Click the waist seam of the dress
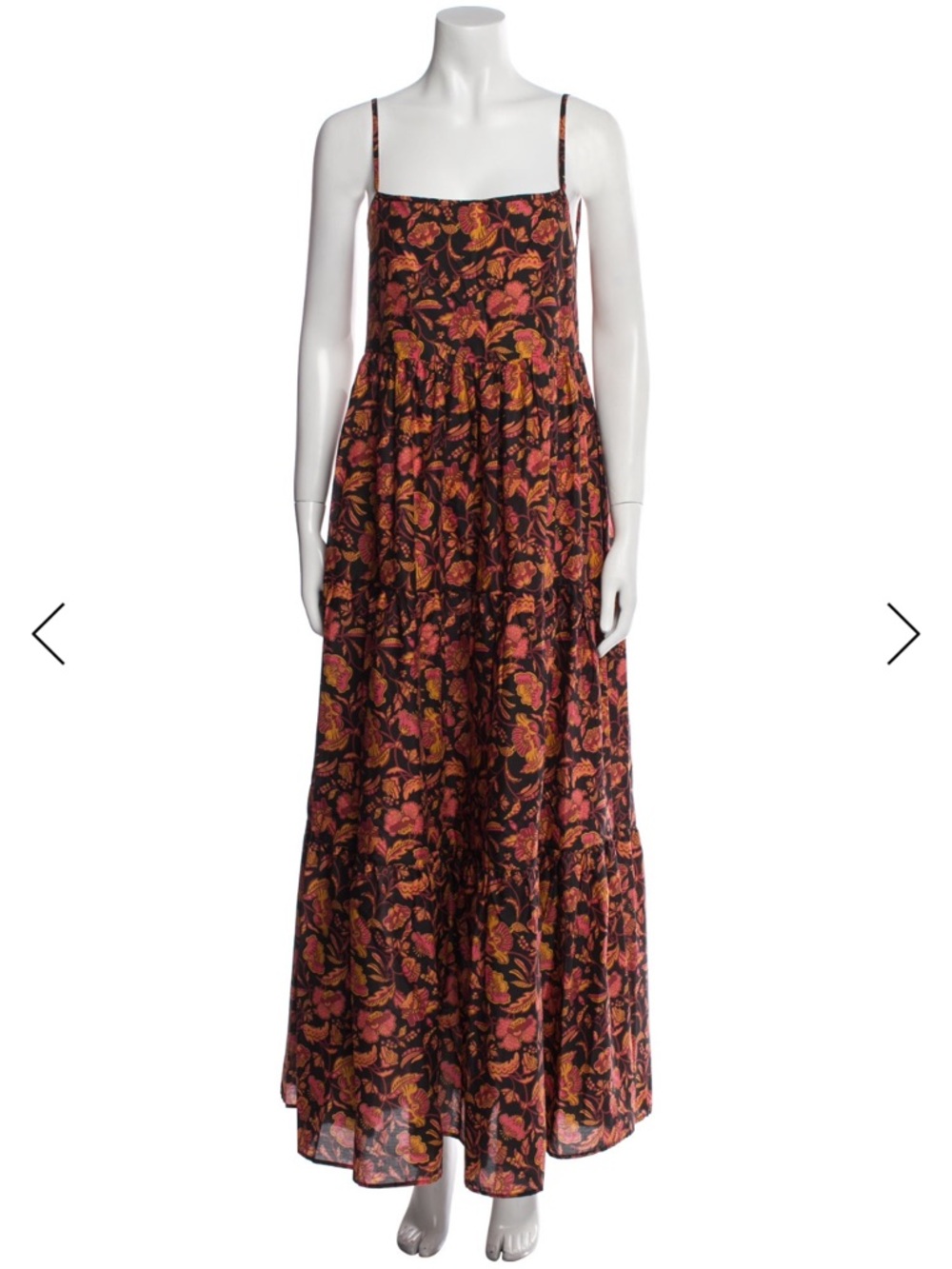This screenshot has height=1269, width=952. [x=476, y=352]
